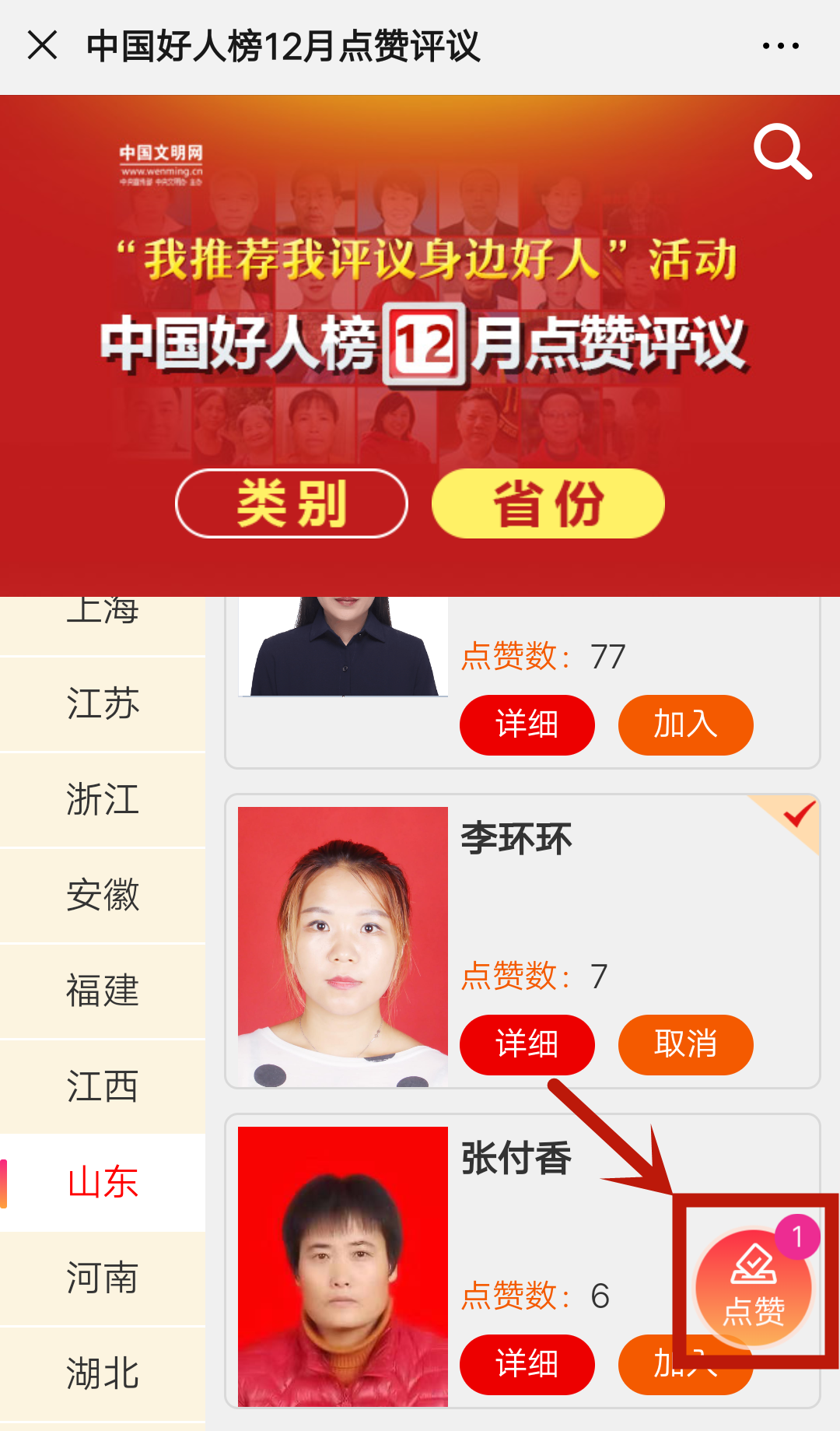The height and width of the screenshot is (1431, 840).
Task: Select 江苏 in the province list
Action: point(103,704)
